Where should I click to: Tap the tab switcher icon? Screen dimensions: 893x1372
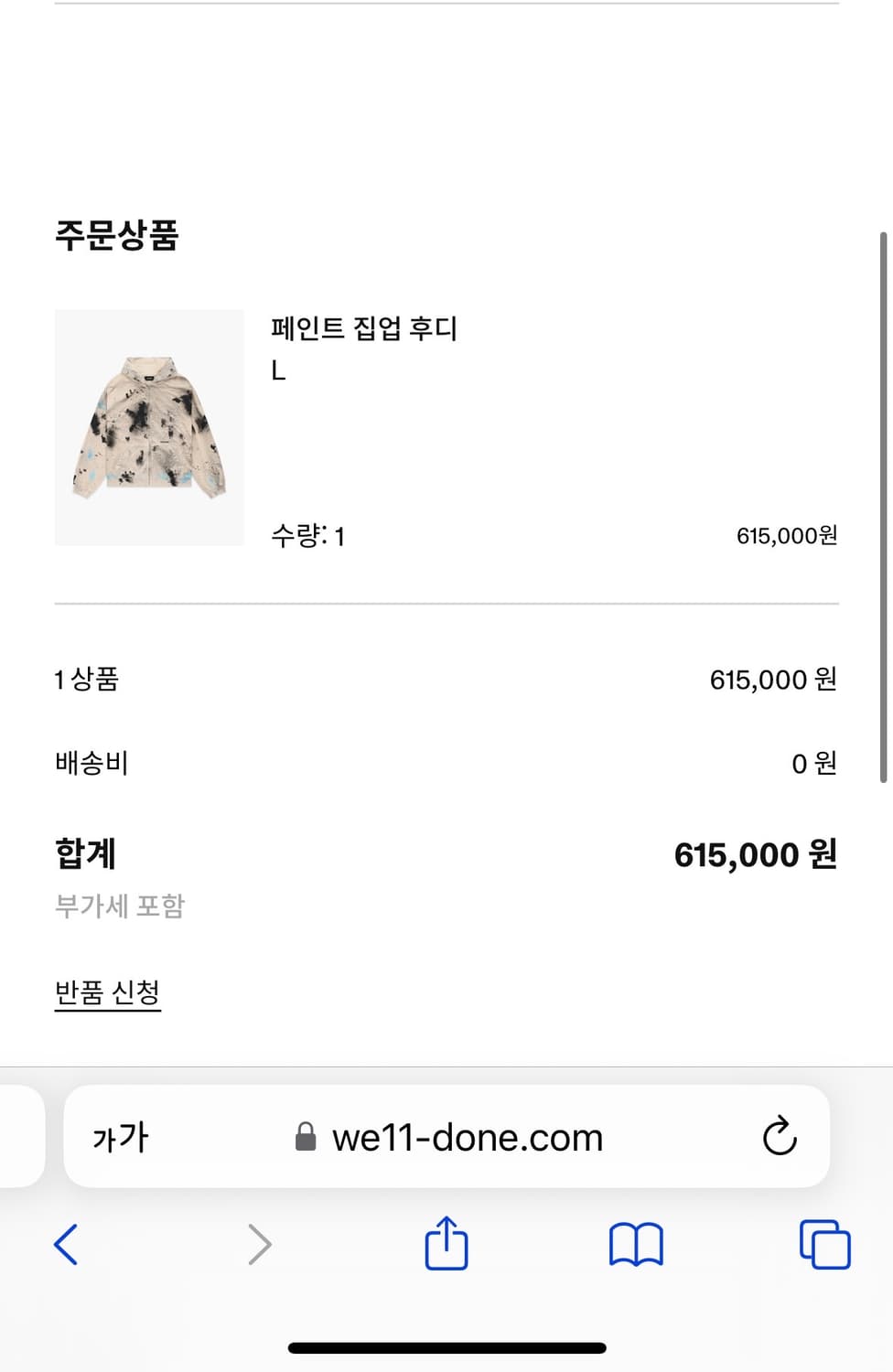(x=823, y=1244)
